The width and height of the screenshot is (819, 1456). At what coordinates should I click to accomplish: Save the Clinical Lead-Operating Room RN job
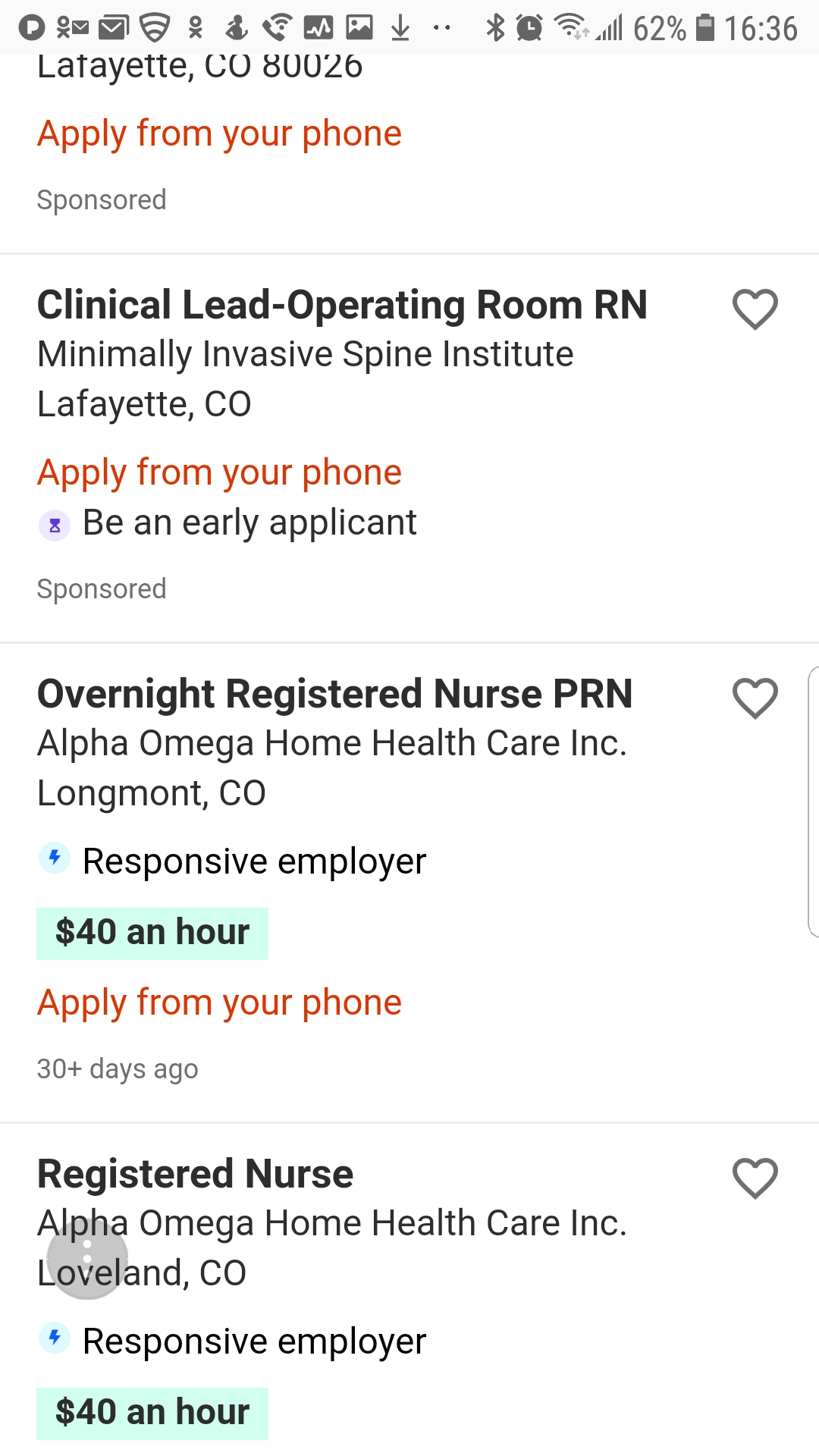click(x=755, y=309)
